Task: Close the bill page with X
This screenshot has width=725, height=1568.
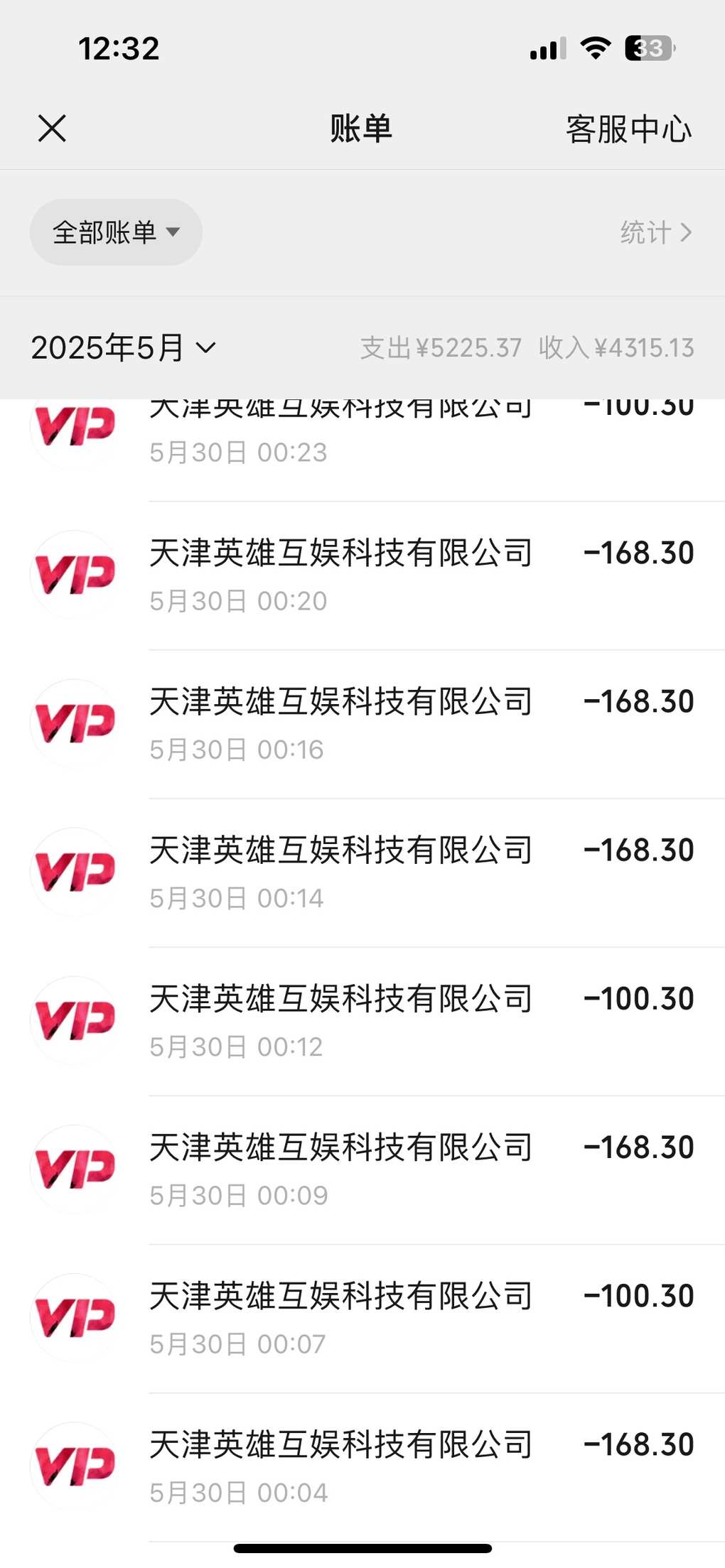Action: click(x=52, y=129)
